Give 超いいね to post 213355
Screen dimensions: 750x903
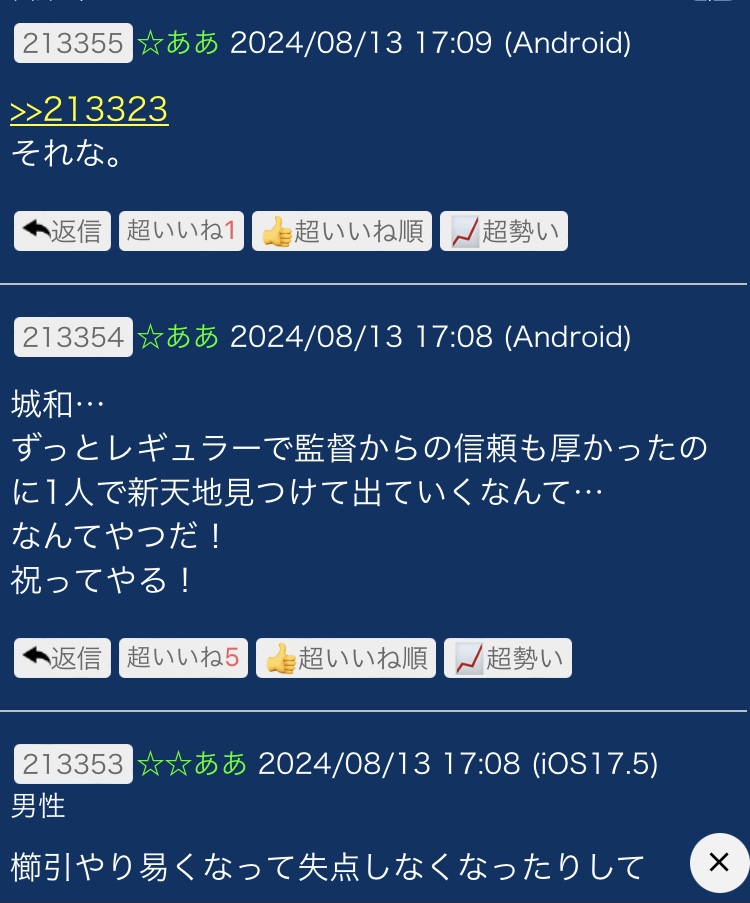[x=181, y=231]
